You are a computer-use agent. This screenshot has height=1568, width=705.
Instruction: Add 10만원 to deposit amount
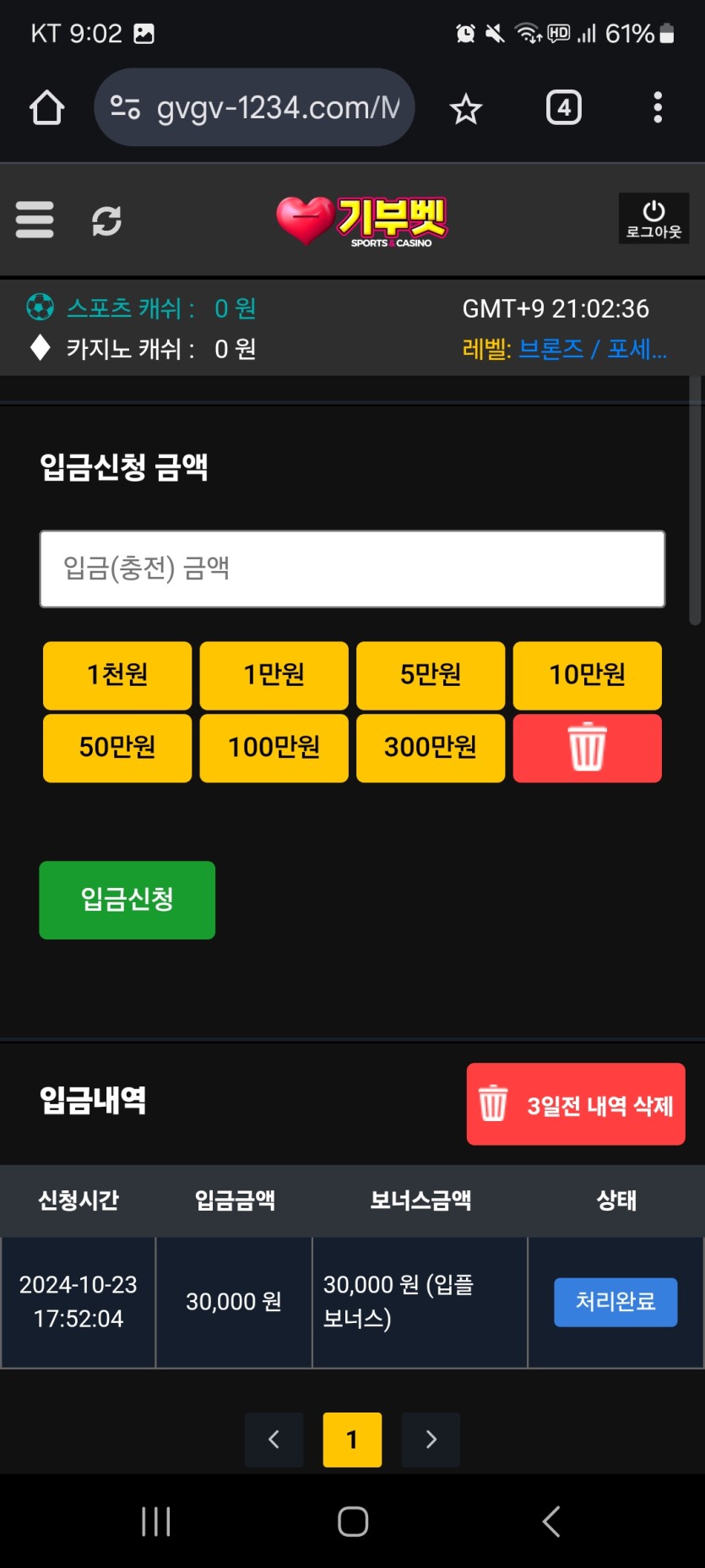(587, 675)
